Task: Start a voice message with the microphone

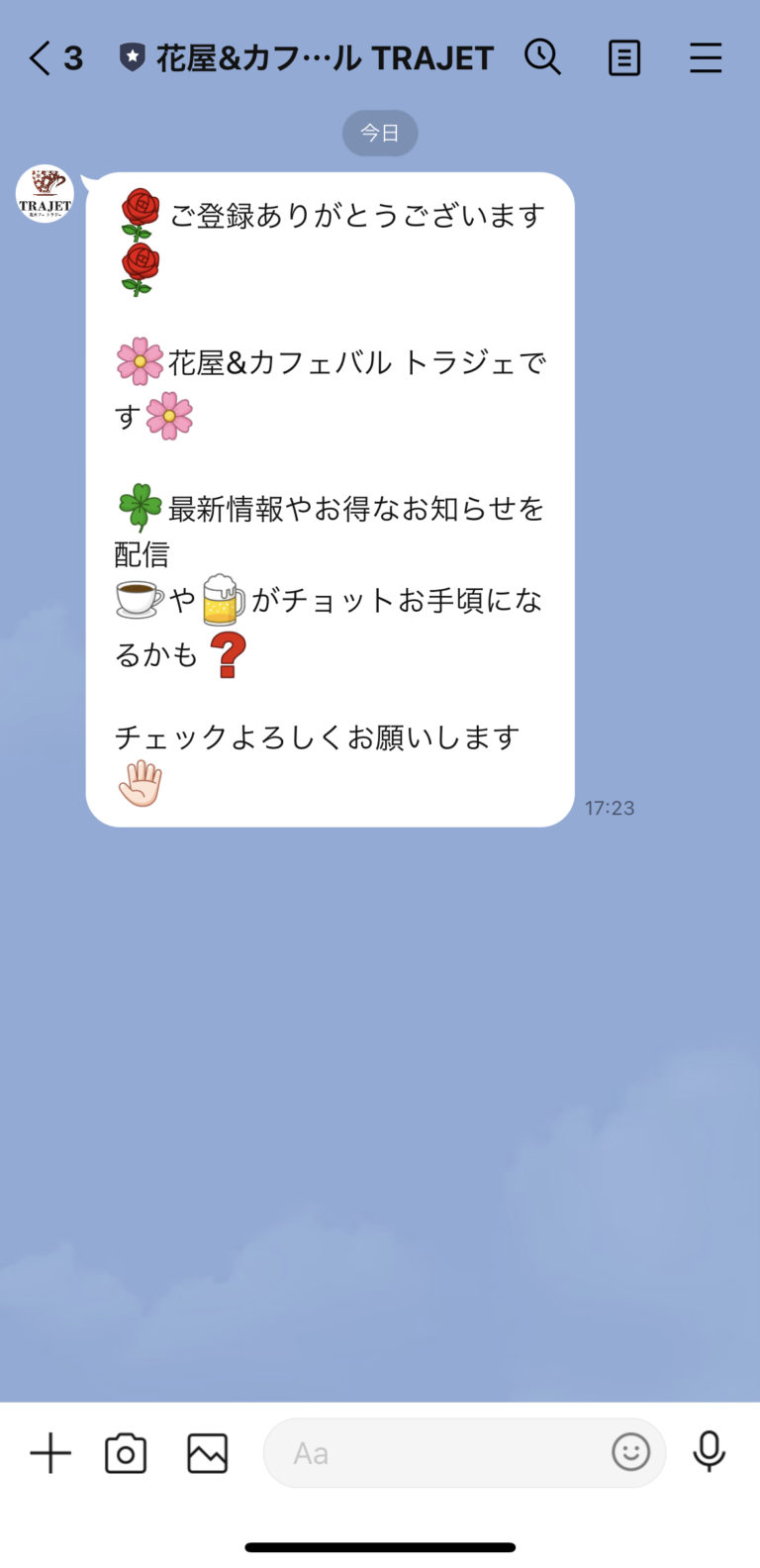Action: click(709, 1452)
